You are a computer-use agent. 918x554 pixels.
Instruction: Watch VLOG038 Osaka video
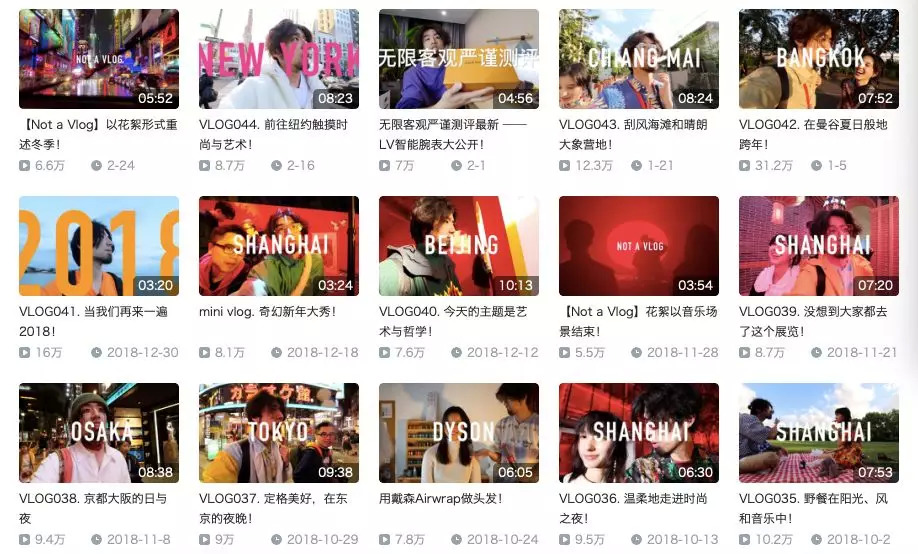tap(99, 433)
